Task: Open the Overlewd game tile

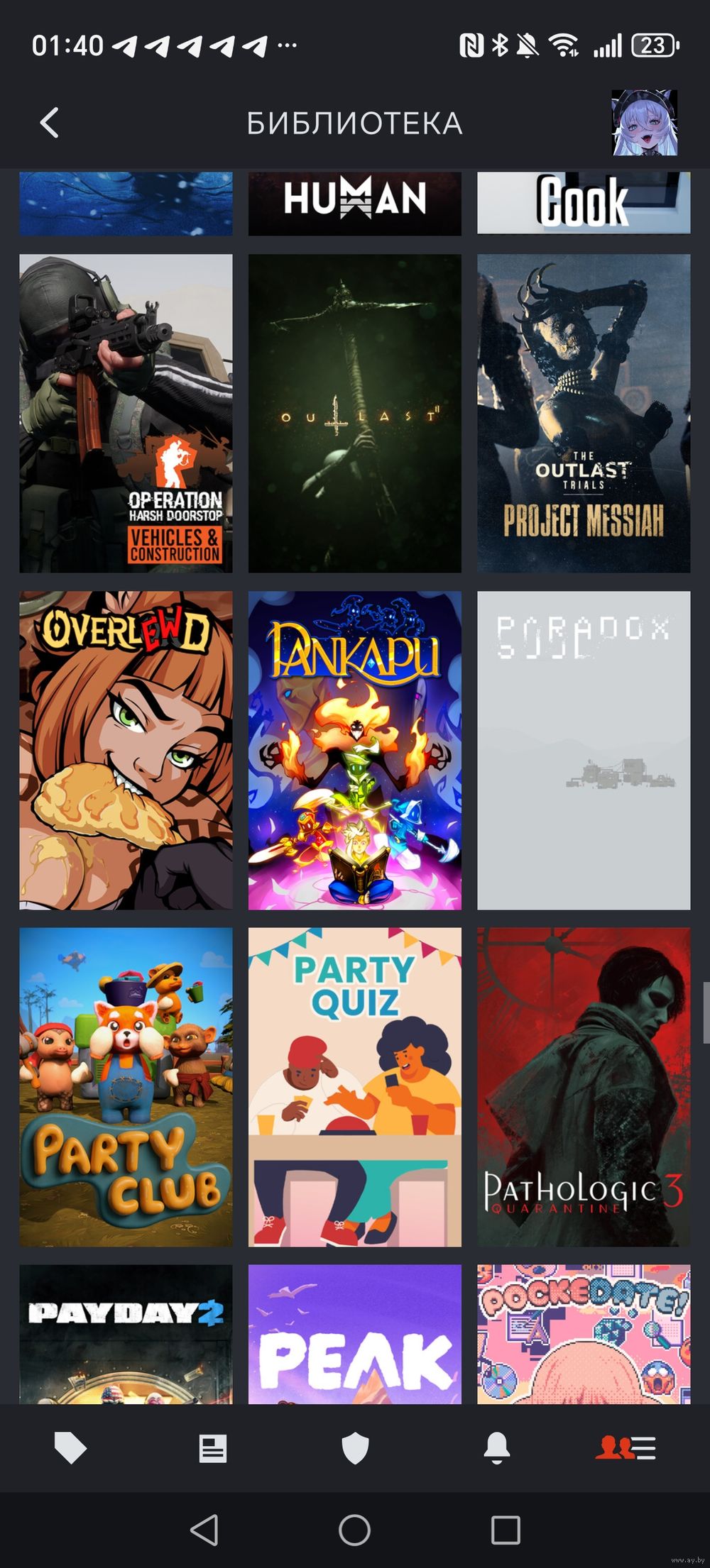Action: (x=126, y=750)
